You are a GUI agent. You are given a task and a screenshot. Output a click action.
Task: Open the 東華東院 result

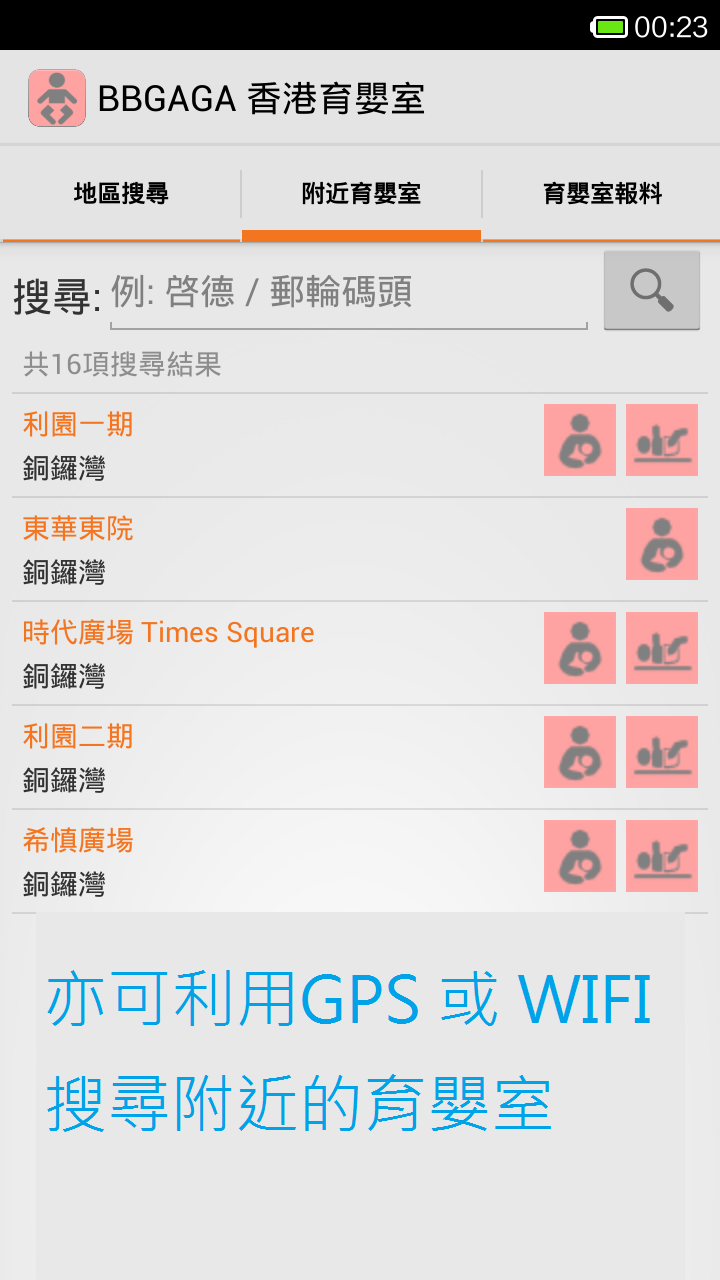[x=78, y=529]
